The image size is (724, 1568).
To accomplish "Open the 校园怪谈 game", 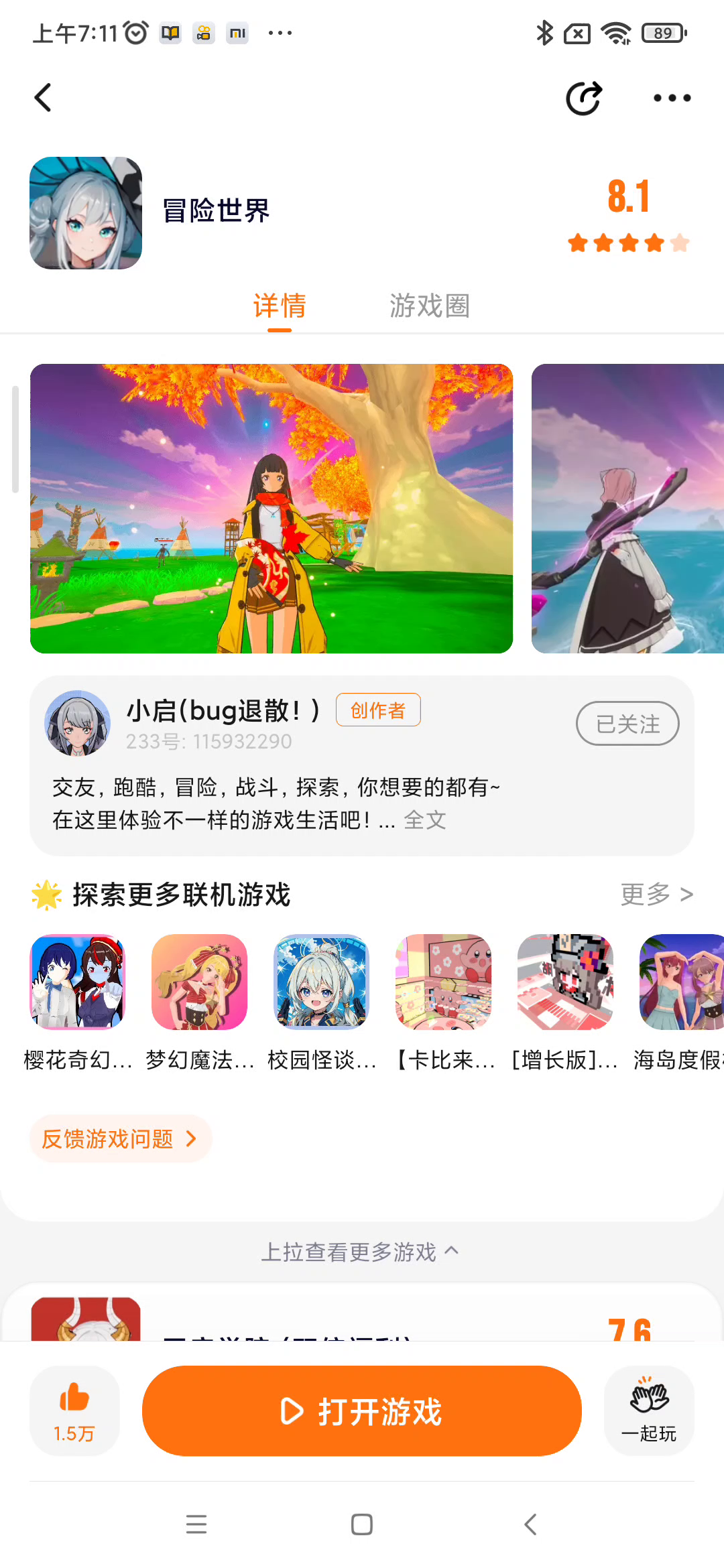I will tap(322, 982).
